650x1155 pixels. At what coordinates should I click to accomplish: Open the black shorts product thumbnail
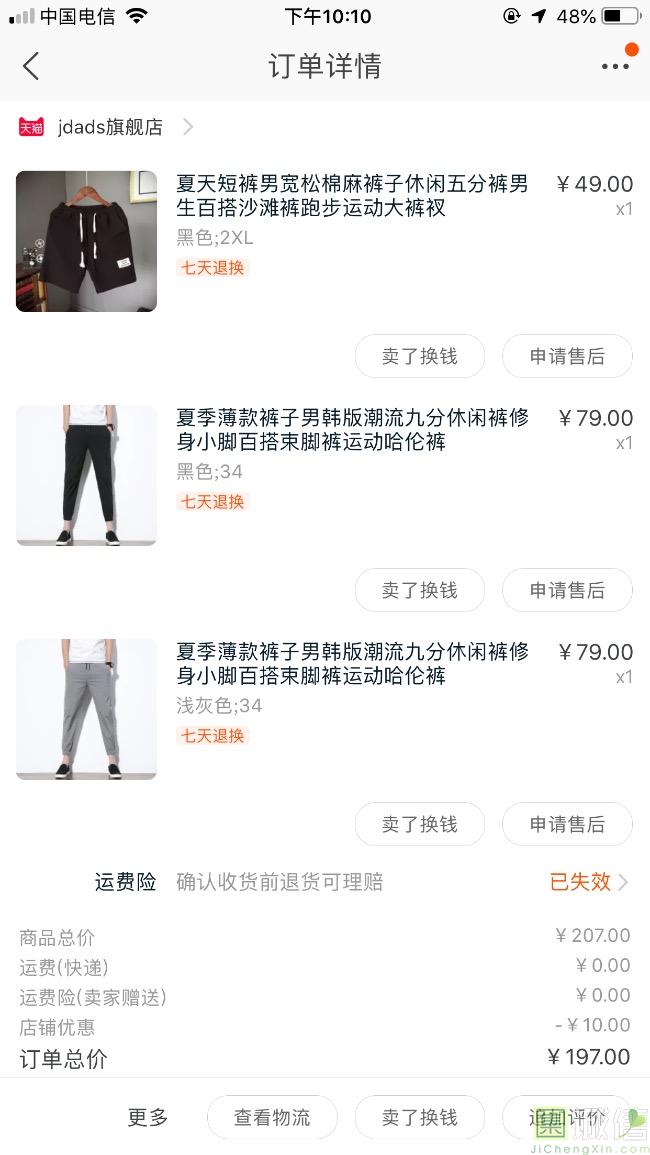[x=86, y=241]
